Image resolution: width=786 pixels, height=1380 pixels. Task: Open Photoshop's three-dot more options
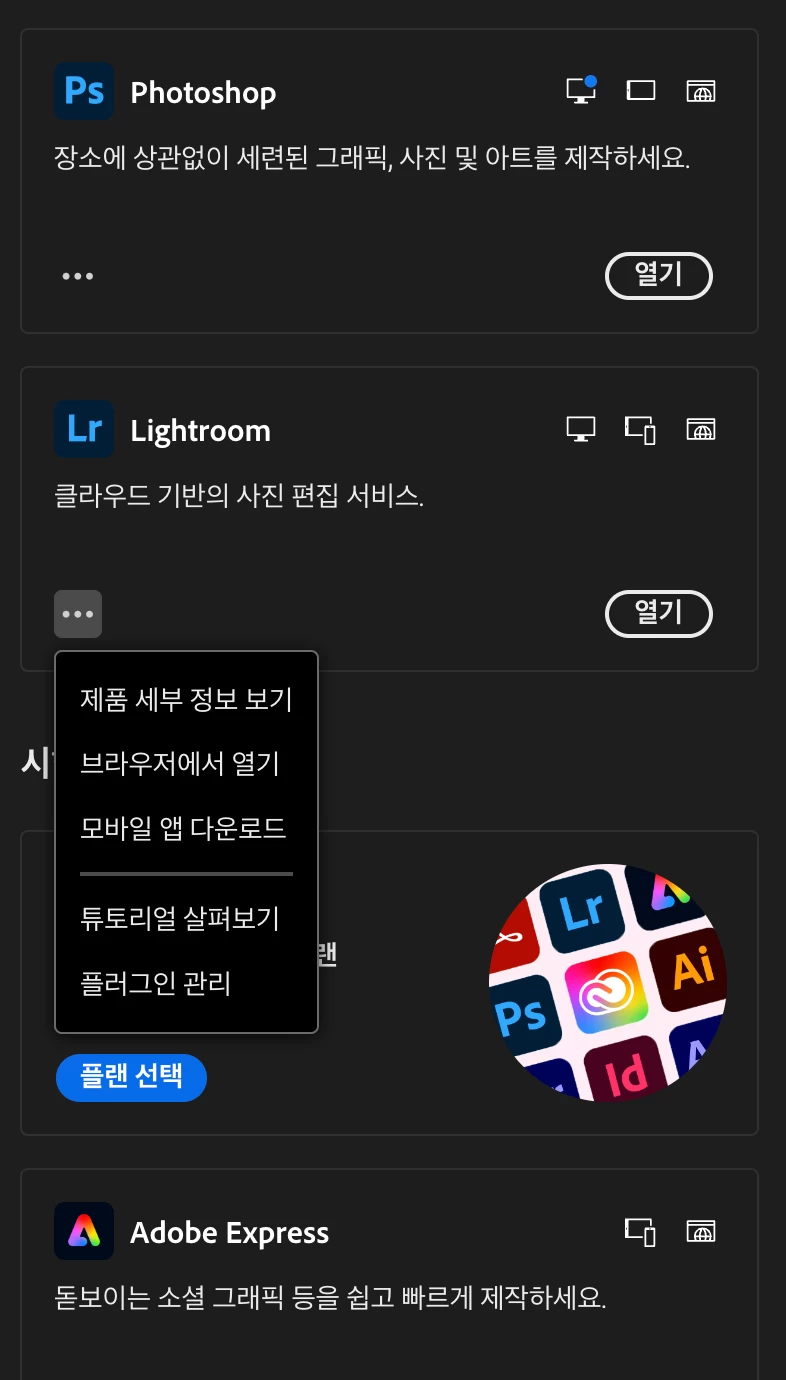pyautogui.click(x=78, y=276)
